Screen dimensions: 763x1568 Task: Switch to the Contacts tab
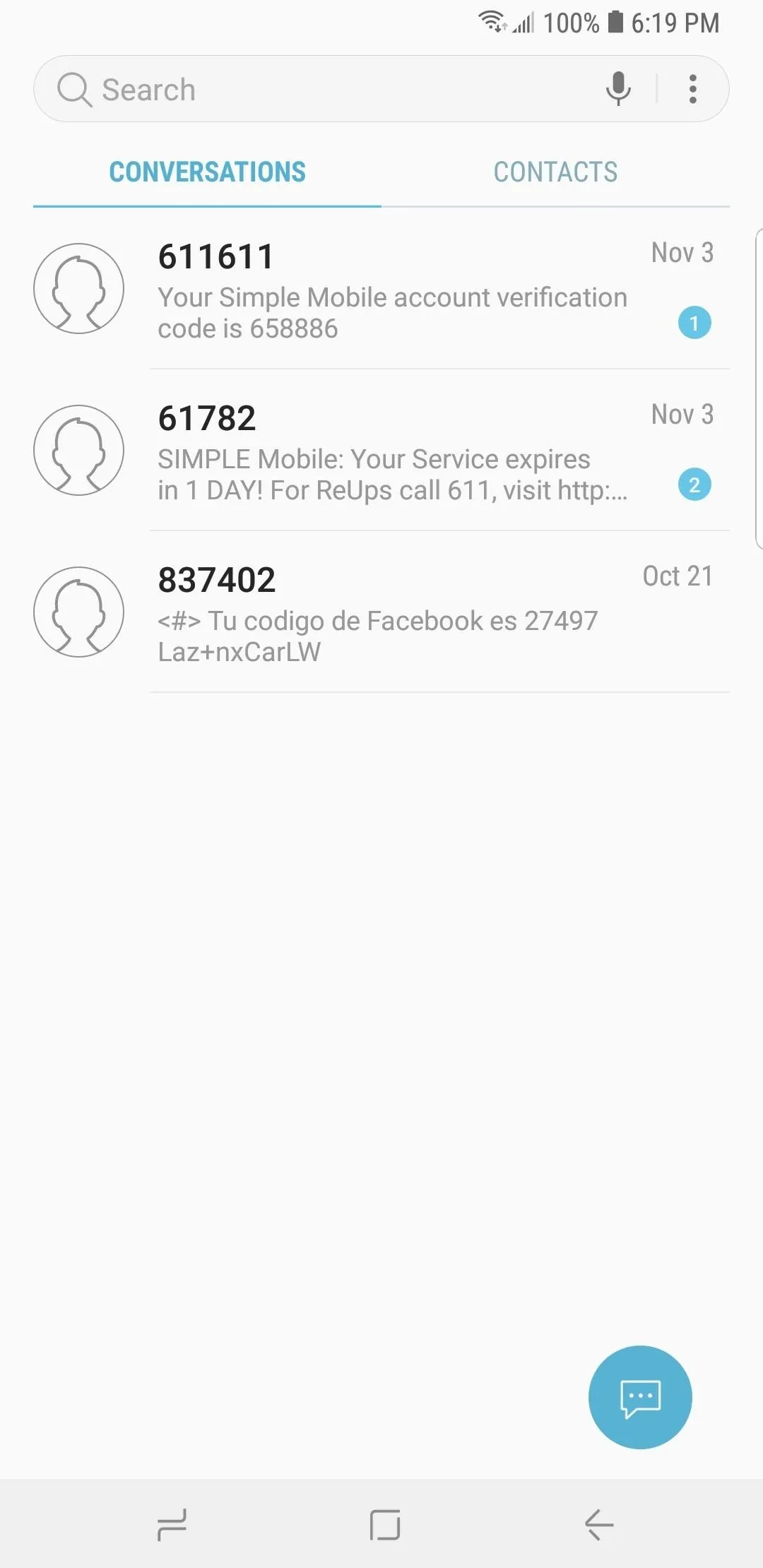coord(555,172)
